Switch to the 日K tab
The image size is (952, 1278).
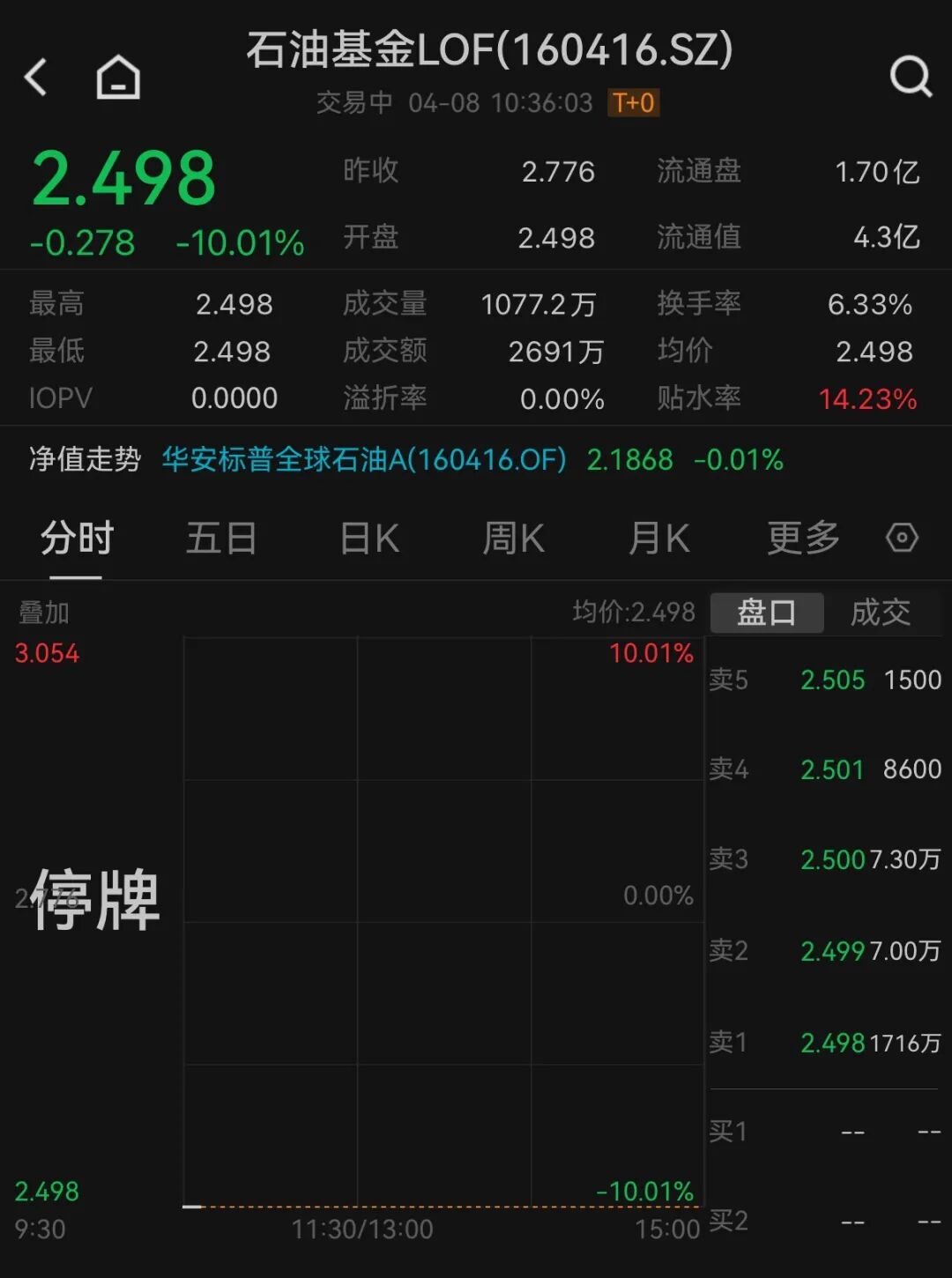(x=369, y=539)
